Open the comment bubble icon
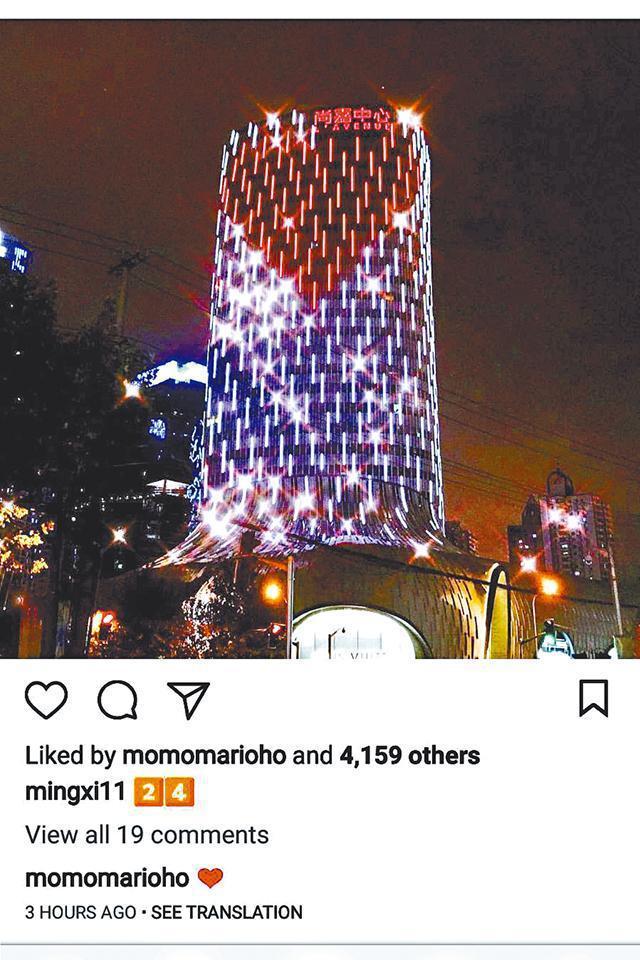This screenshot has height=960, width=640. (x=117, y=700)
